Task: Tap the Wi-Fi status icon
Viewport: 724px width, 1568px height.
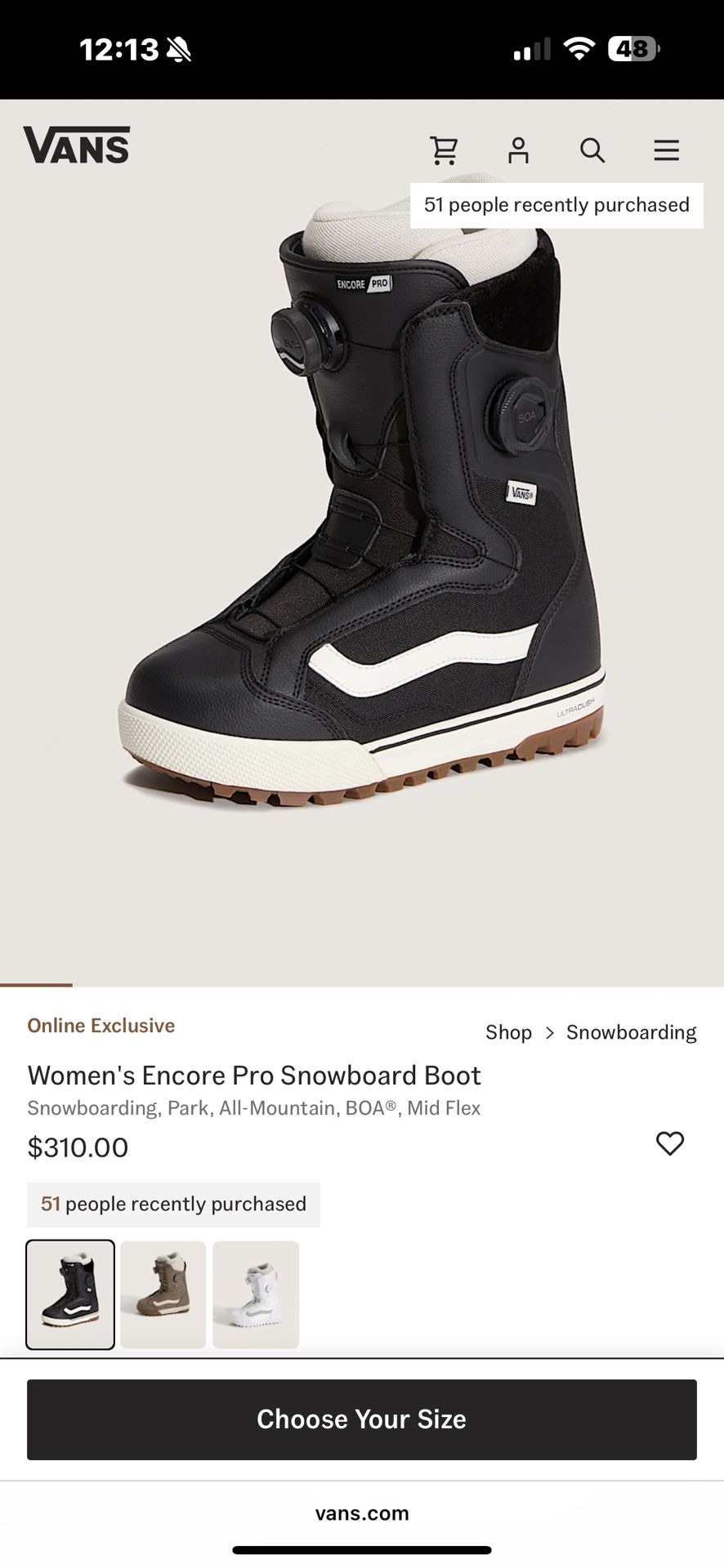Action: point(580,49)
